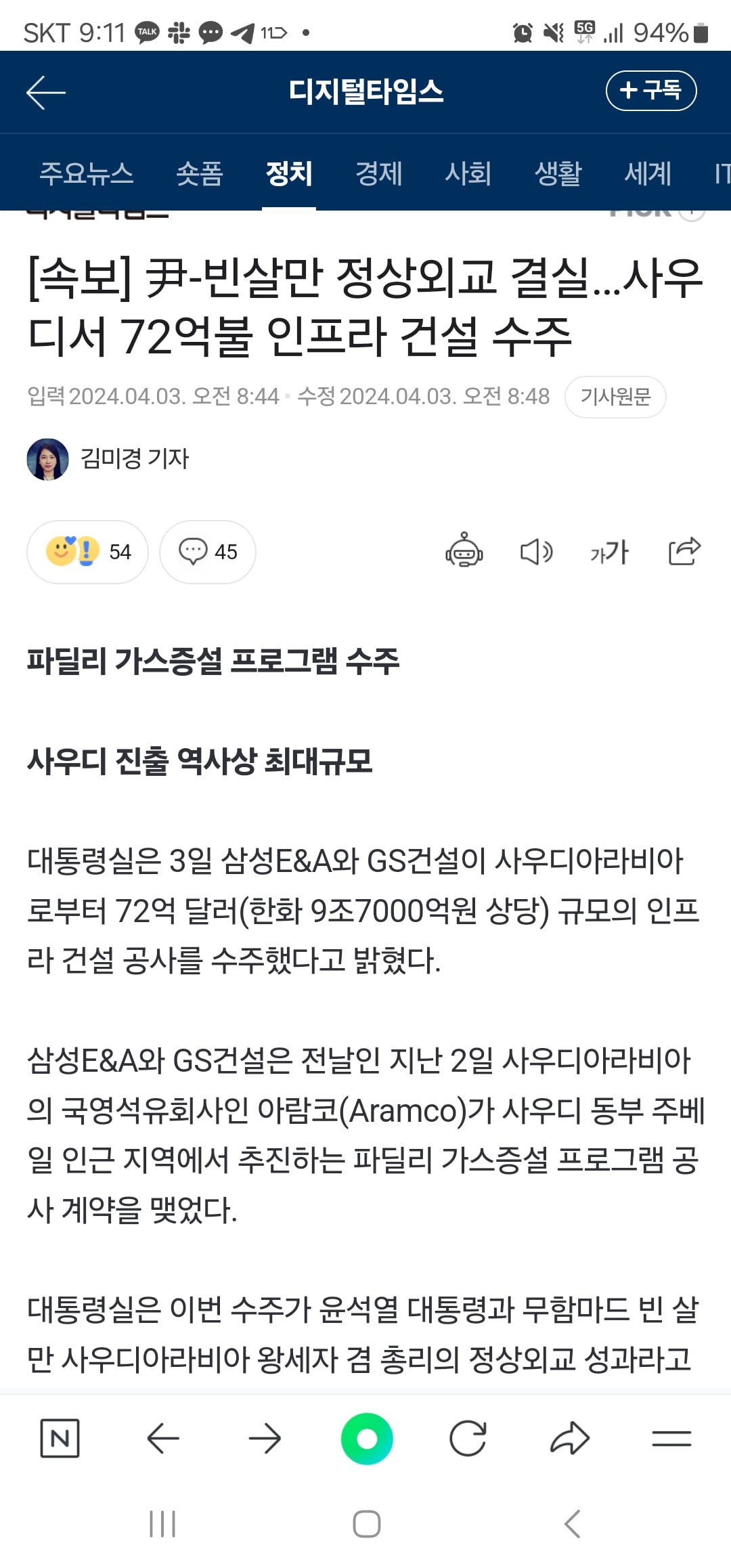This screenshot has height=1568, width=731.
Task: Go back using the header arrow
Action: 46,92
